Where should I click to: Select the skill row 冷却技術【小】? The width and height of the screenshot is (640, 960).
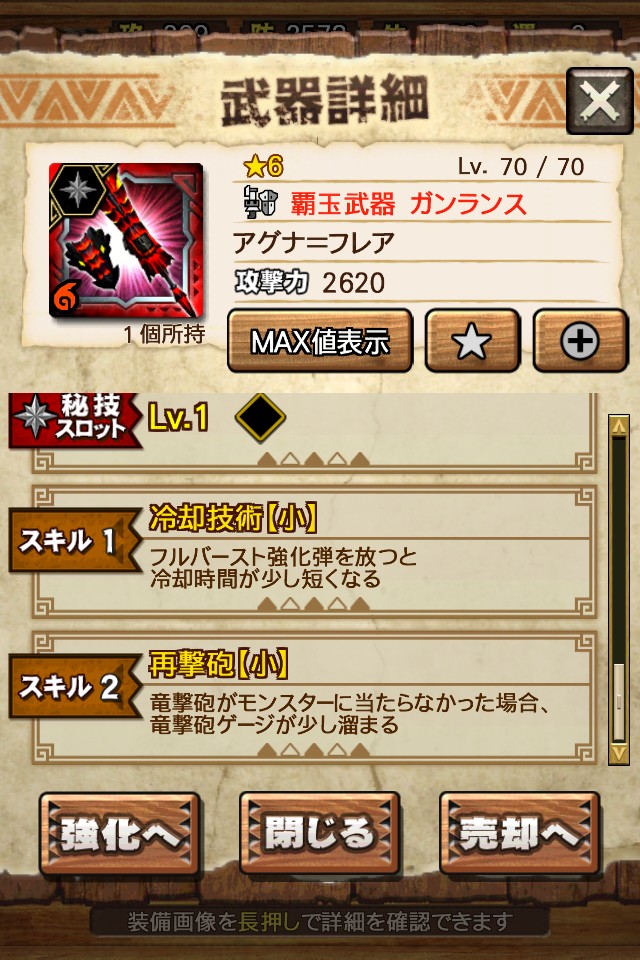coord(315,550)
